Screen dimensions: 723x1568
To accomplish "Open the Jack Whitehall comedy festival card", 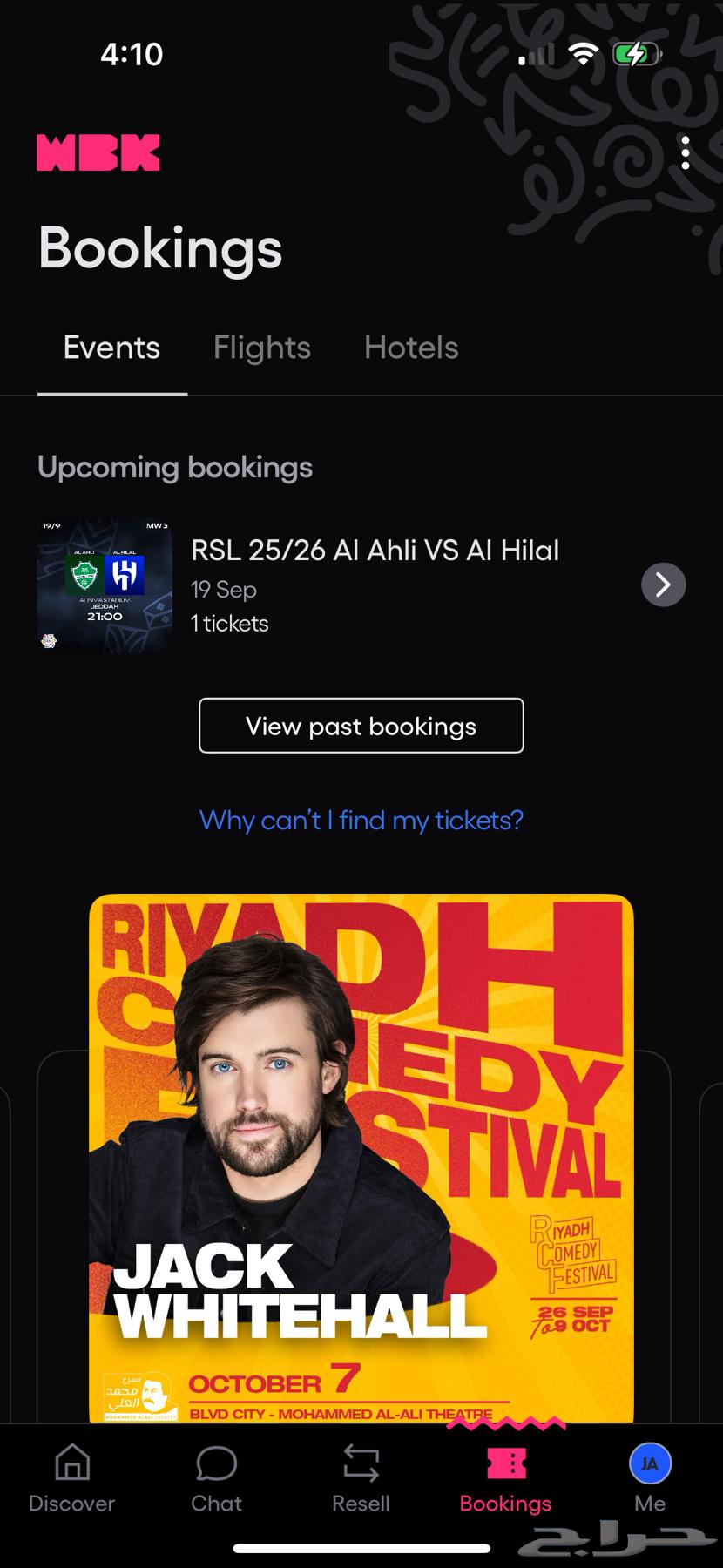I will 361,1150.
